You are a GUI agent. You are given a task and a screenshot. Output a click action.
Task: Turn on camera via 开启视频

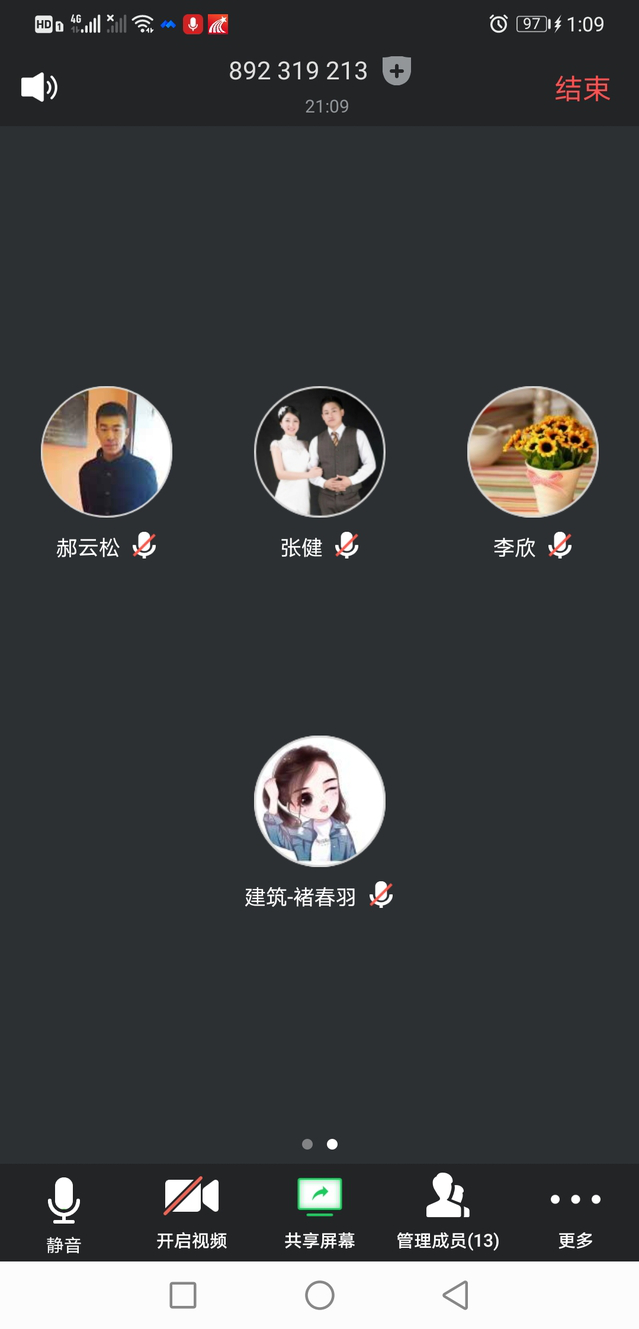(192, 1212)
